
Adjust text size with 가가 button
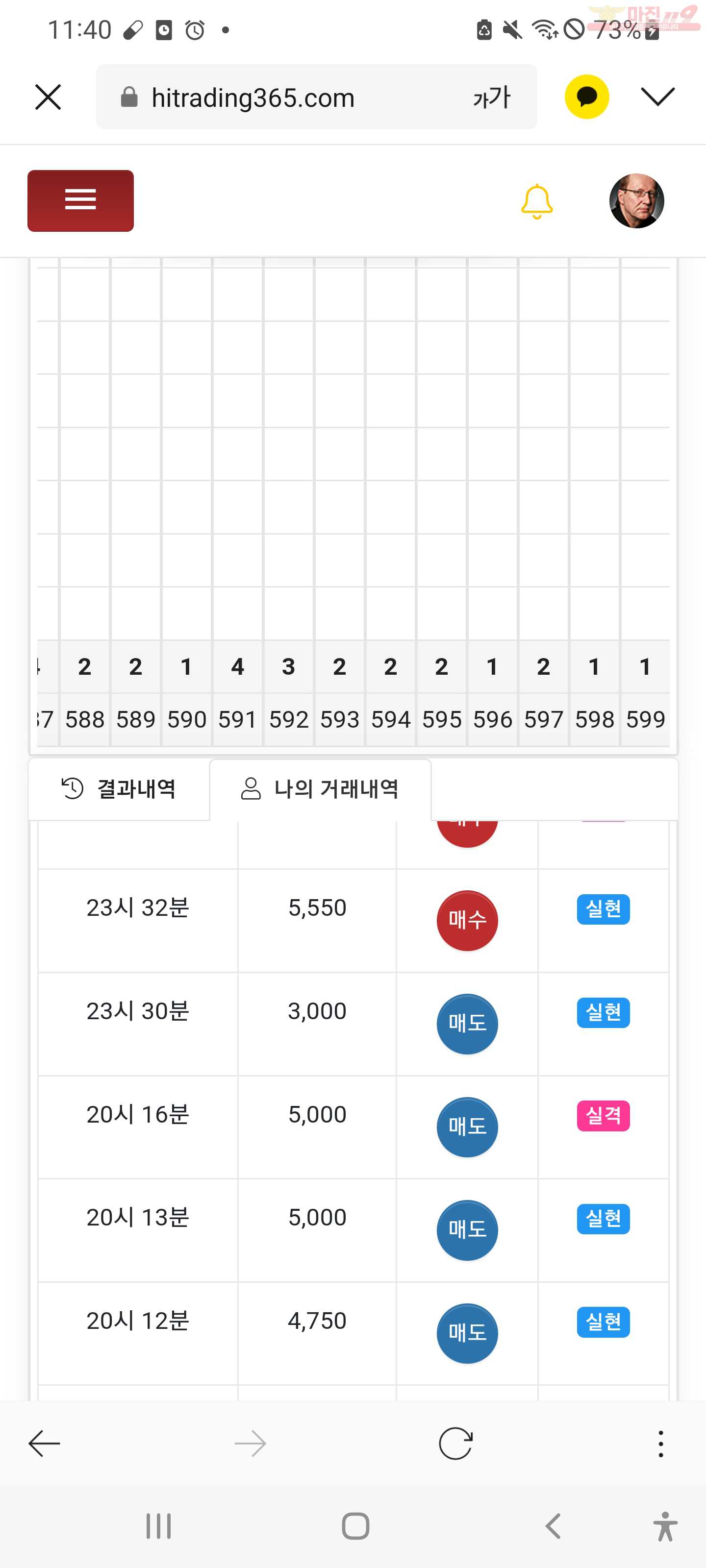pos(491,98)
